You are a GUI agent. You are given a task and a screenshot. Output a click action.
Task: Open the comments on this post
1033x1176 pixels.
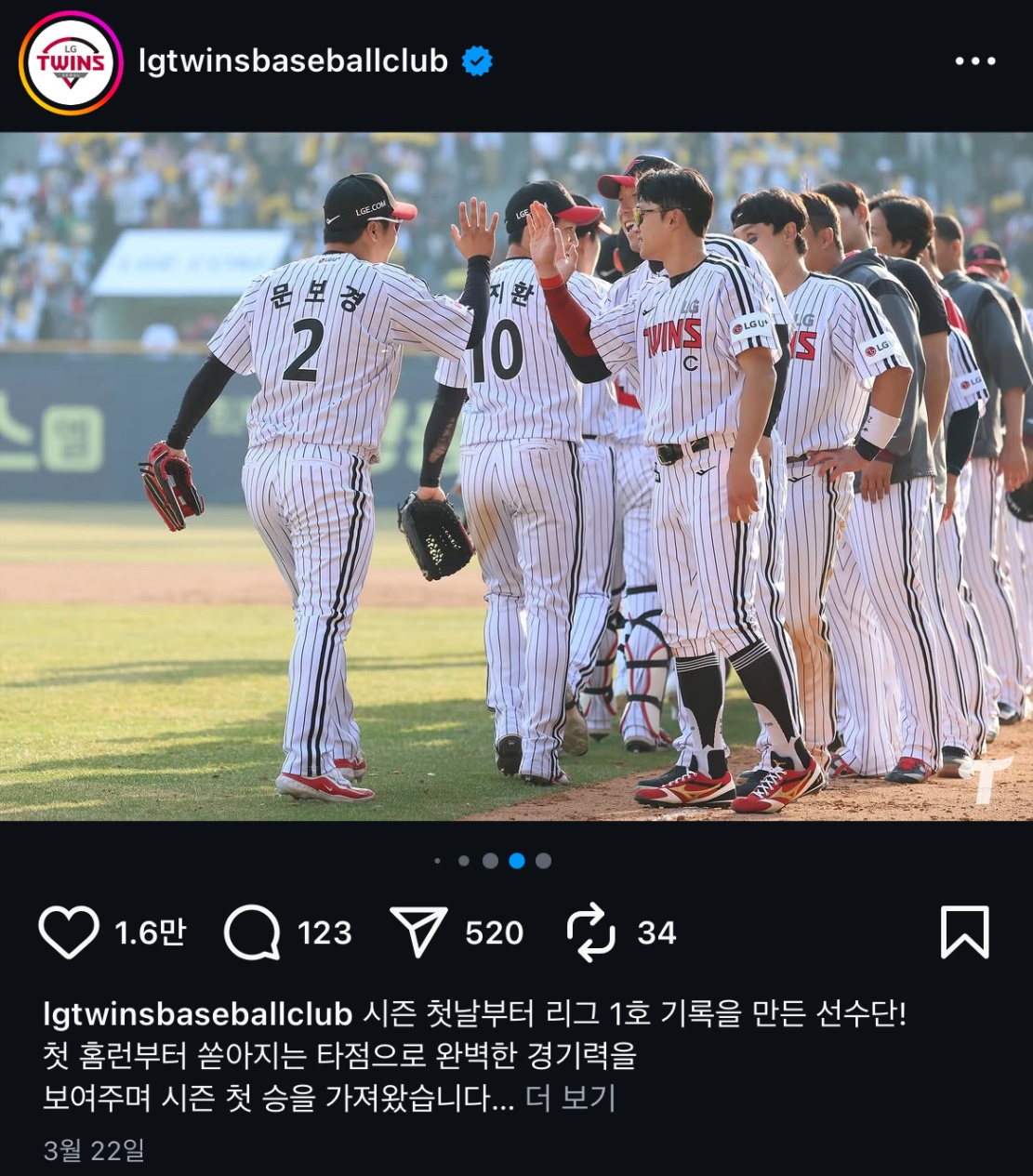coord(252,932)
